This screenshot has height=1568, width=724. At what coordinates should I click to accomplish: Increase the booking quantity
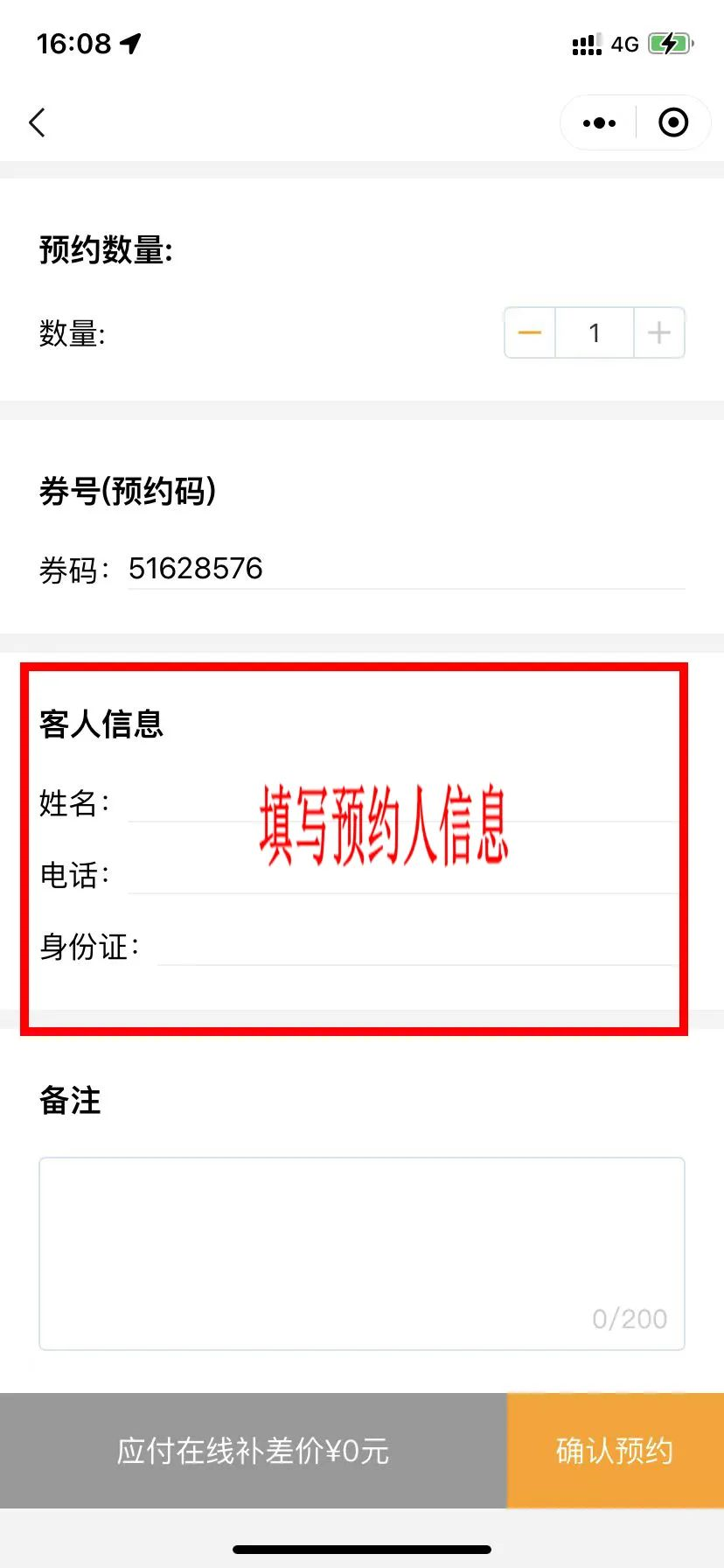pyautogui.click(x=658, y=332)
